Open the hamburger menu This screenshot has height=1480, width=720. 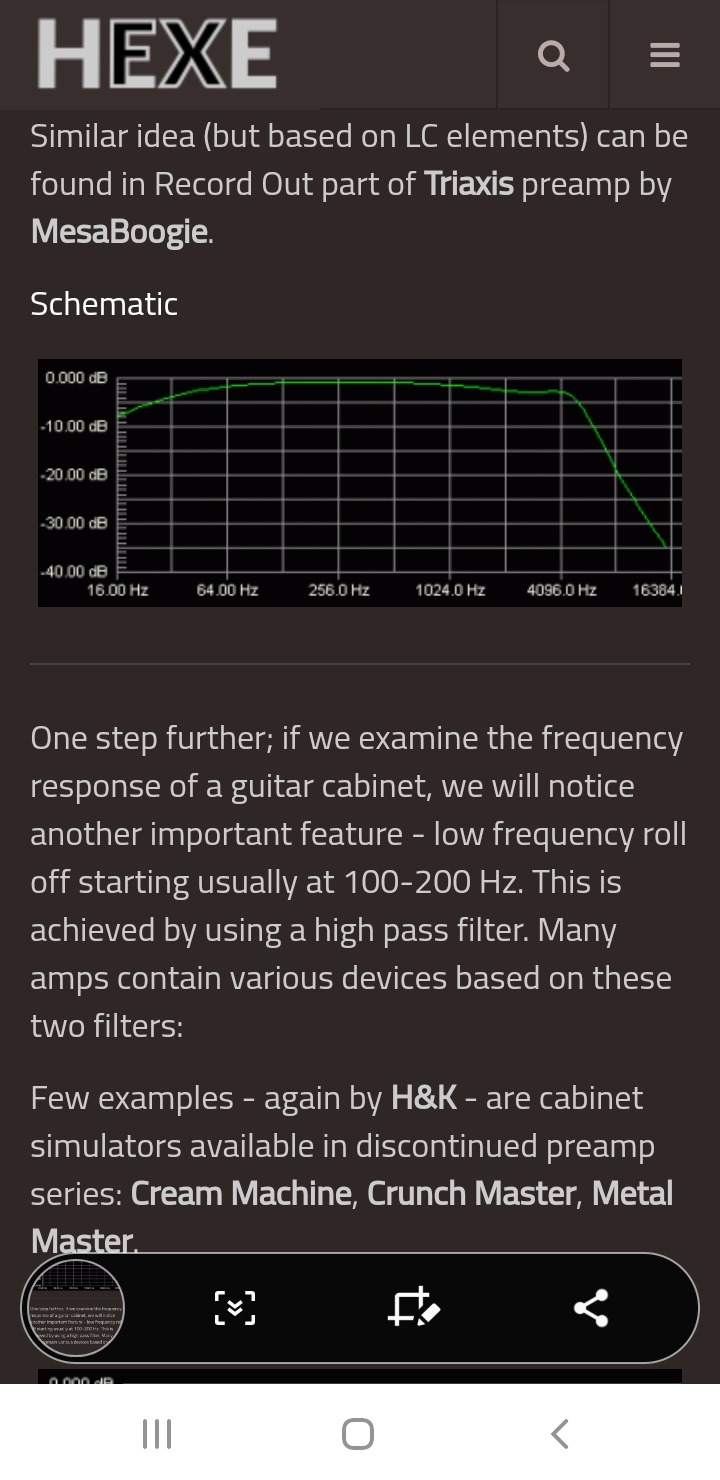pyautogui.click(x=665, y=55)
